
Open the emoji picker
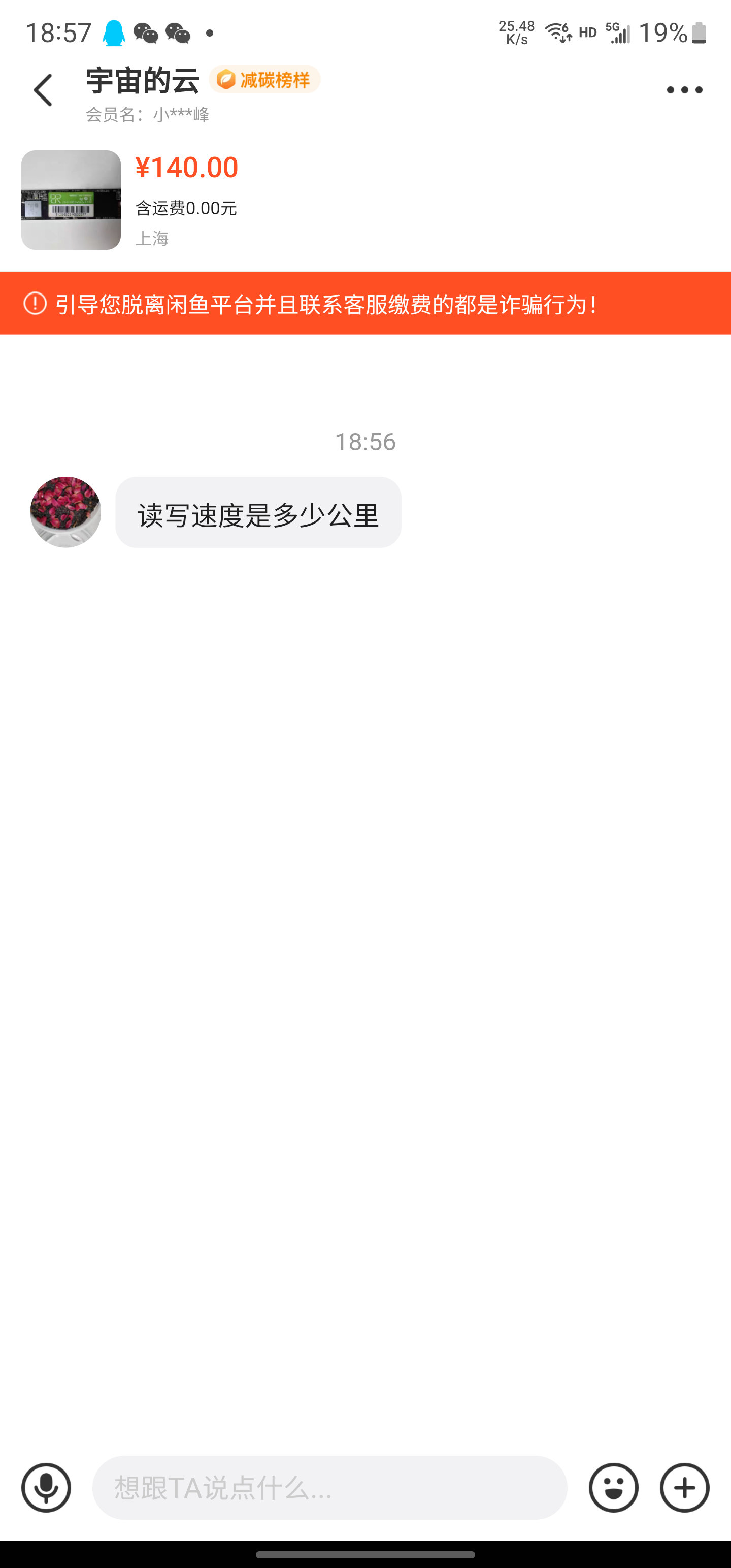tap(614, 1488)
